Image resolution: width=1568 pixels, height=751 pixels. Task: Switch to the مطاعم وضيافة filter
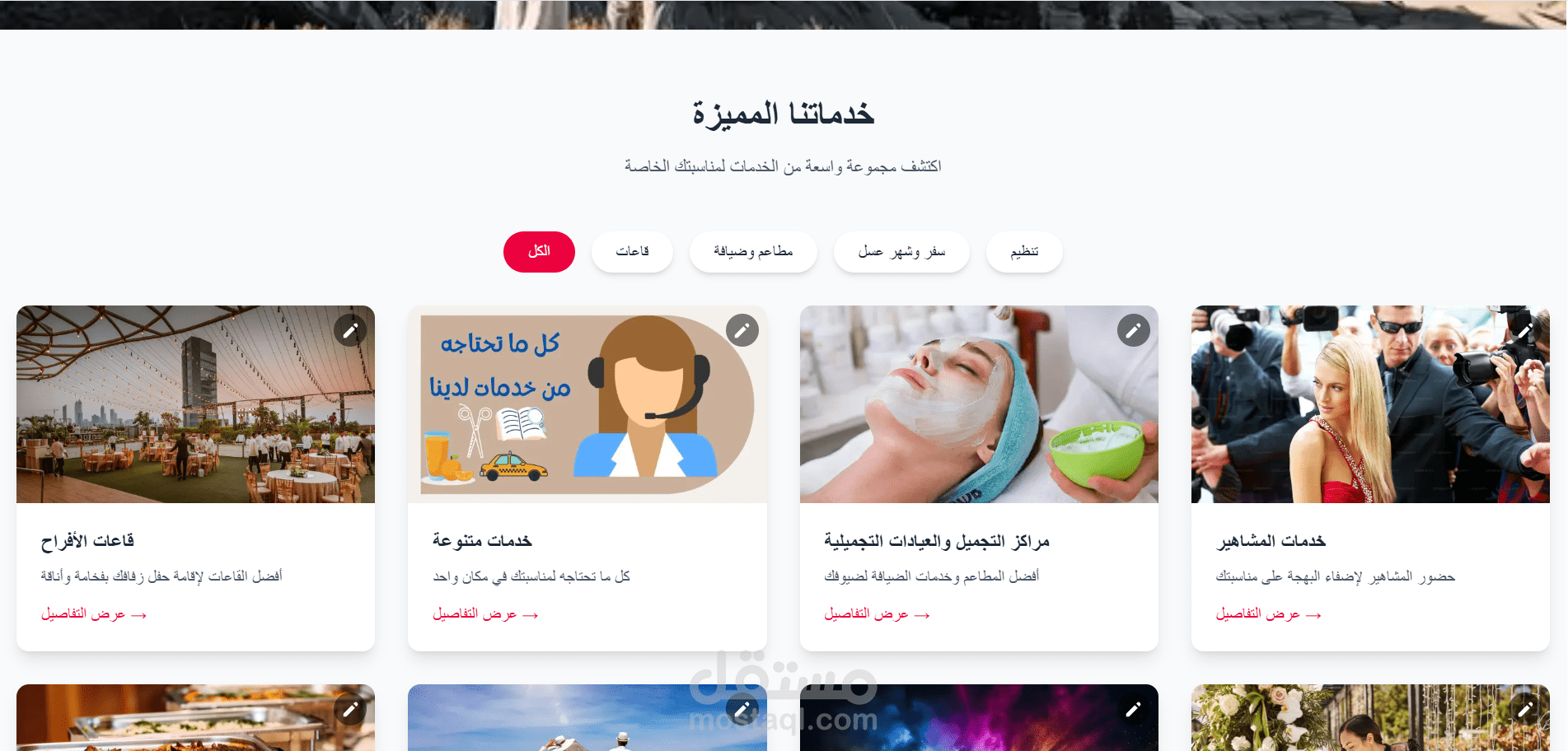(x=753, y=251)
